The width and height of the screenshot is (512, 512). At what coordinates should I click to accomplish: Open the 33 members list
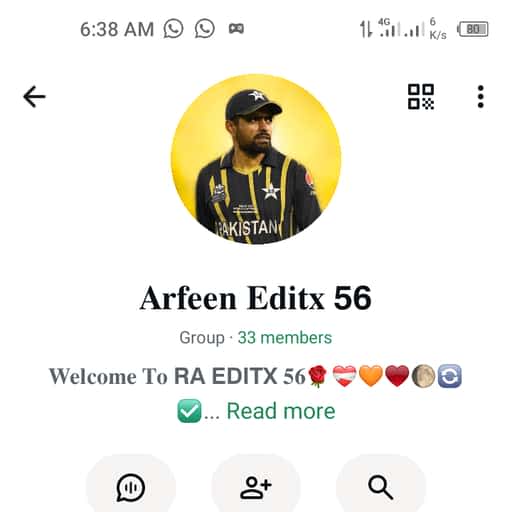[285, 338]
